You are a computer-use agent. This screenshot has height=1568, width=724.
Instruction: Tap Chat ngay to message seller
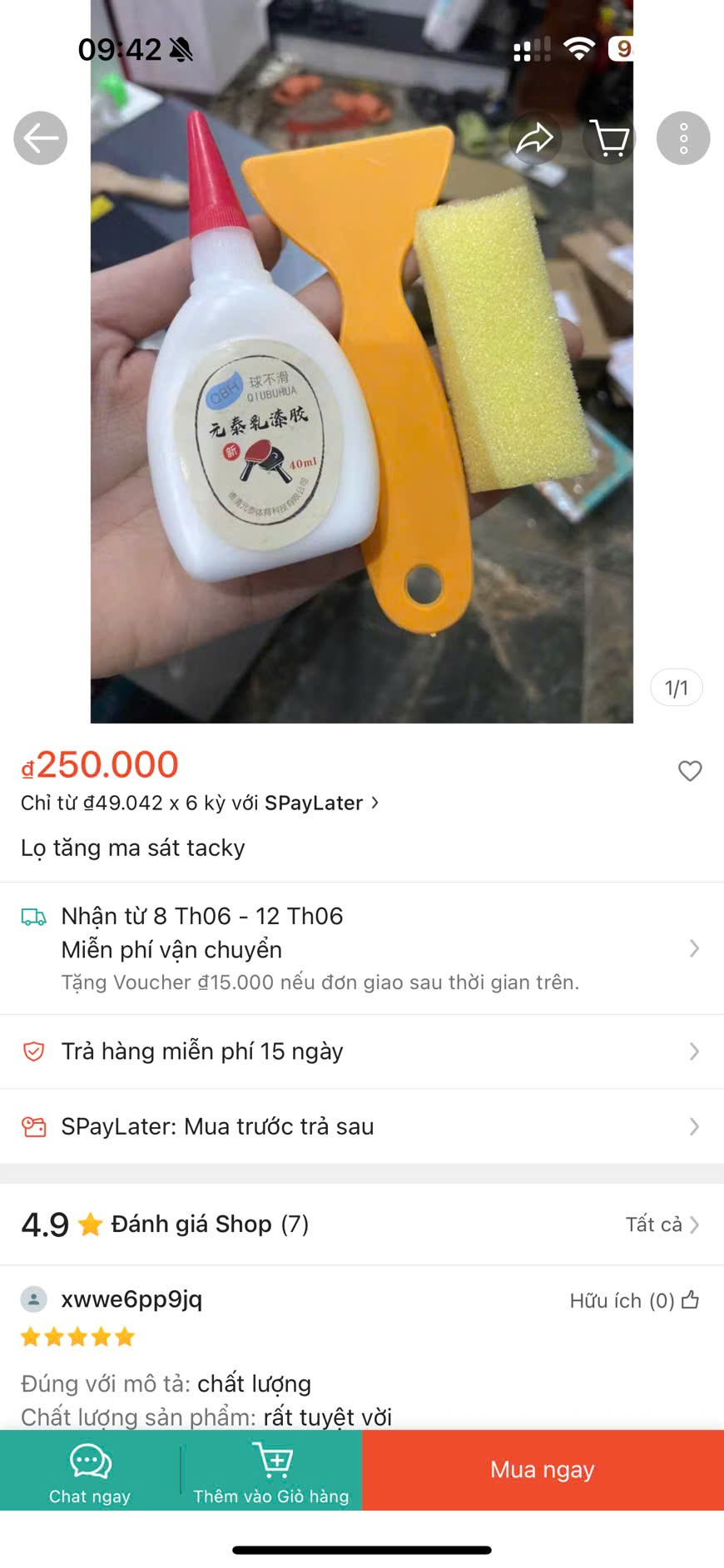[x=90, y=1471]
